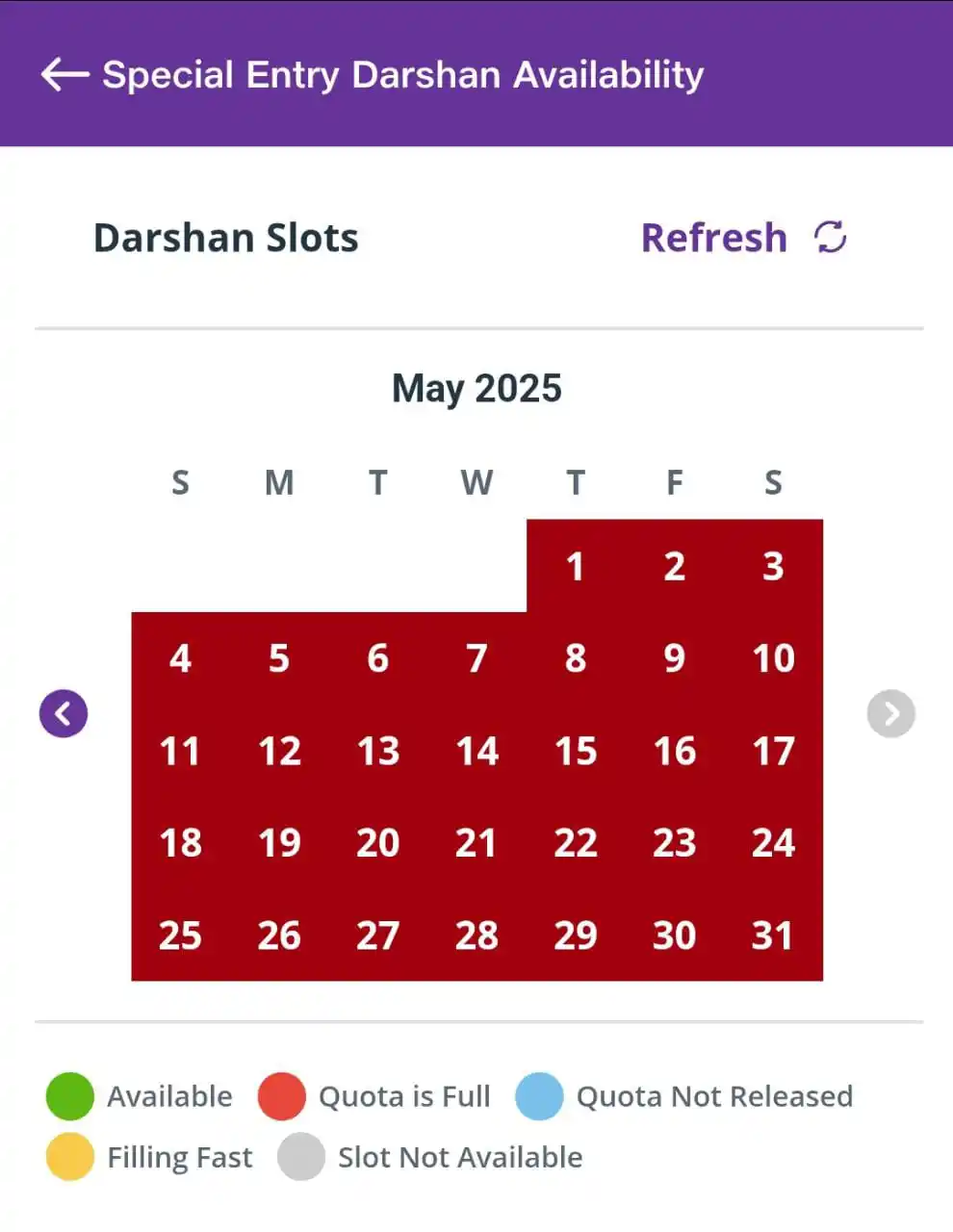The height and width of the screenshot is (1232, 953).
Task: Click the gray Slot Not Available legend dot
Action: [x=301, y=1157]
